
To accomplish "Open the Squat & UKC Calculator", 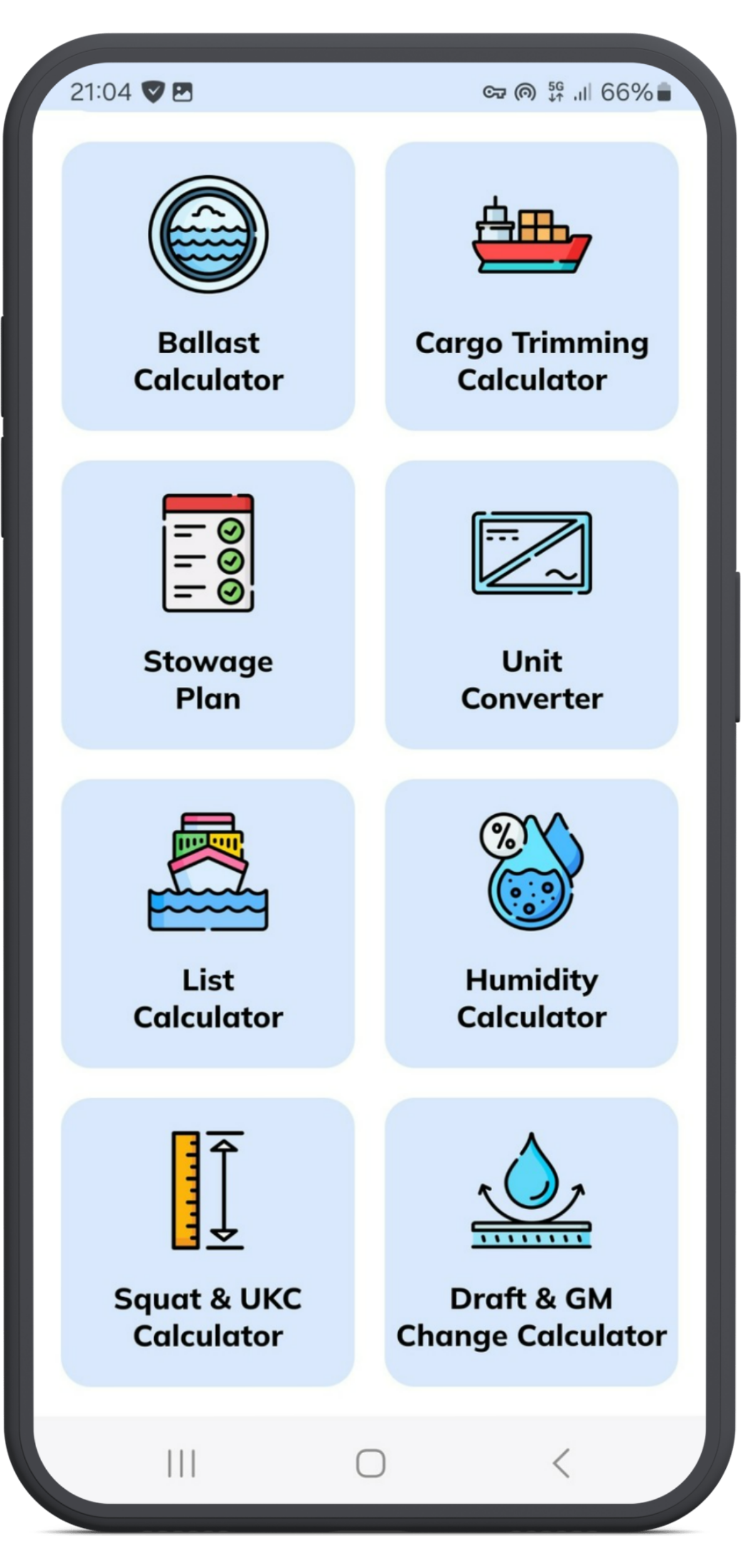I will (x=208, y=1242).
